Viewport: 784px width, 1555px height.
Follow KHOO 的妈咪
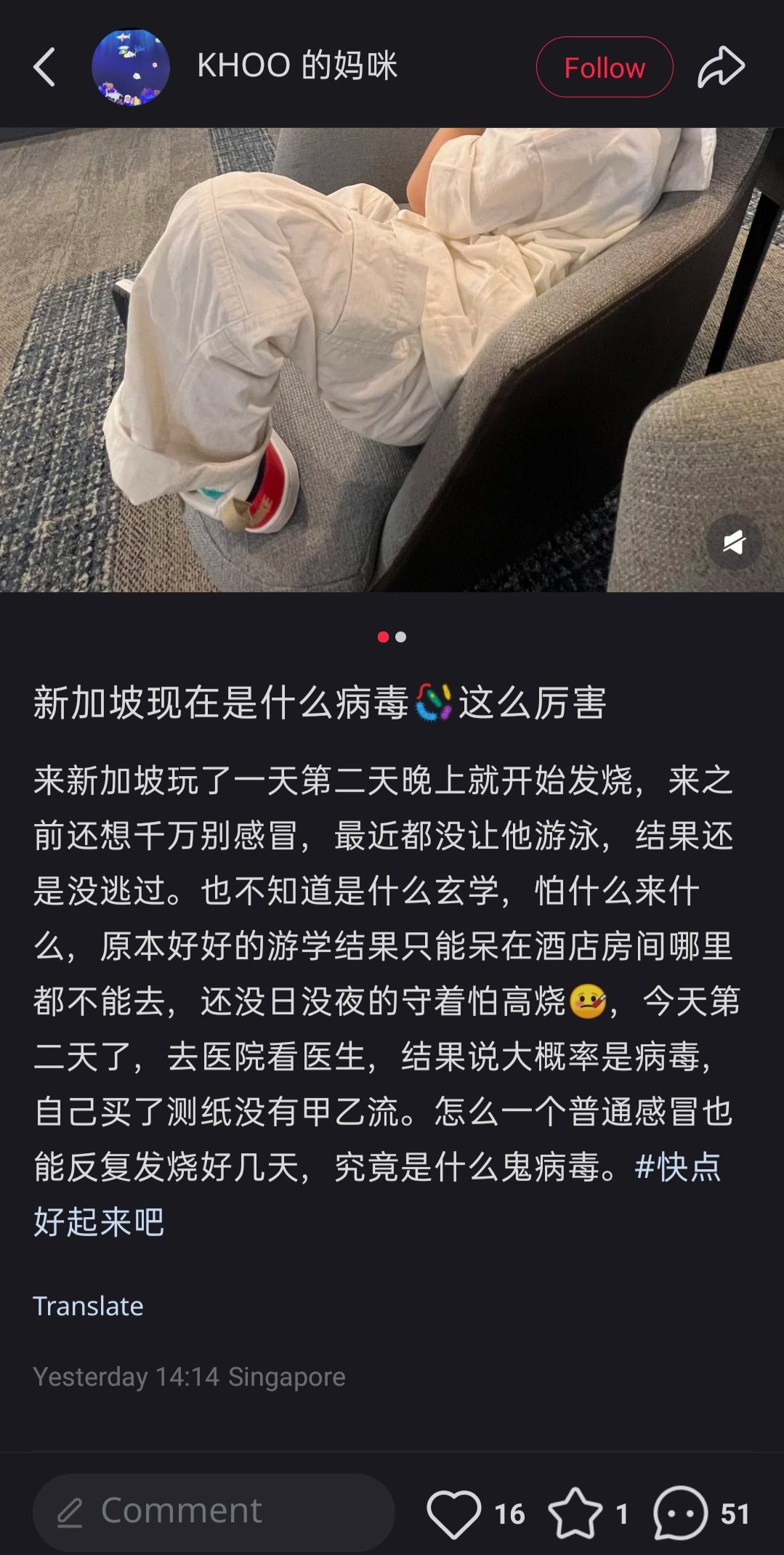coord(604,67)
